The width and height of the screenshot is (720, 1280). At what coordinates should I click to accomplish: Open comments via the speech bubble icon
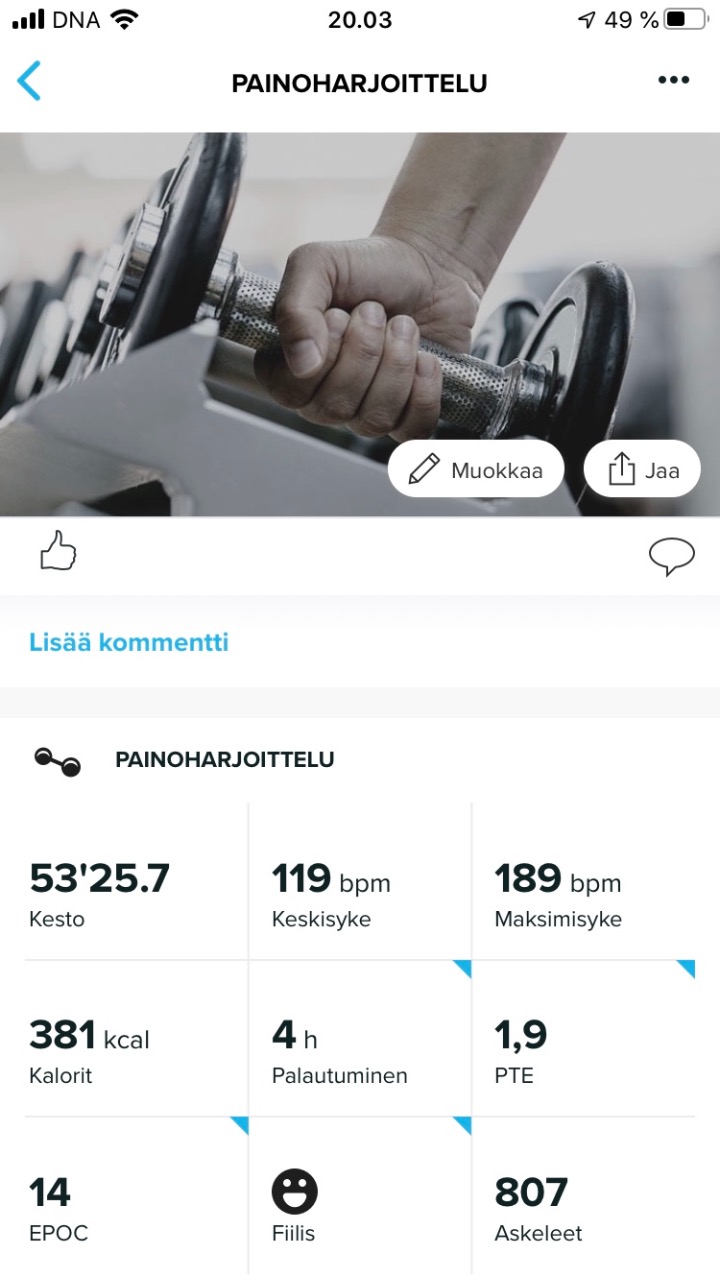click(x=671, y=556)
